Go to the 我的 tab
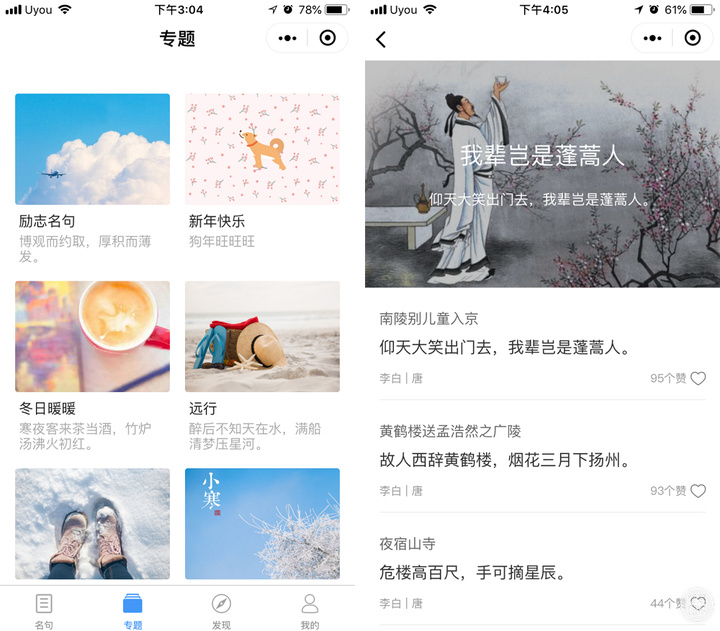The width and height of the screenshot is (720, 631). tap(310, 610)
